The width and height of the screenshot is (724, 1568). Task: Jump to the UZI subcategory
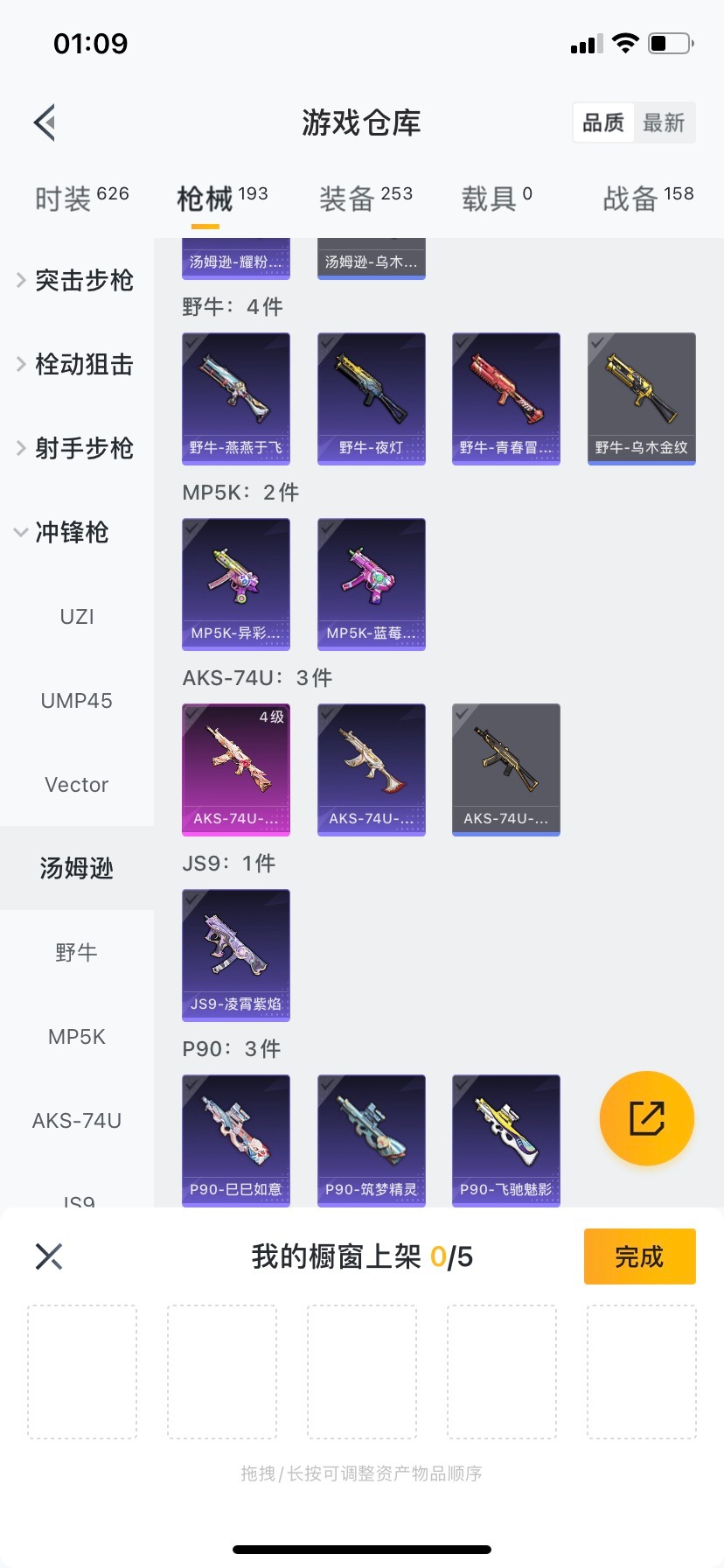(77, 616)
